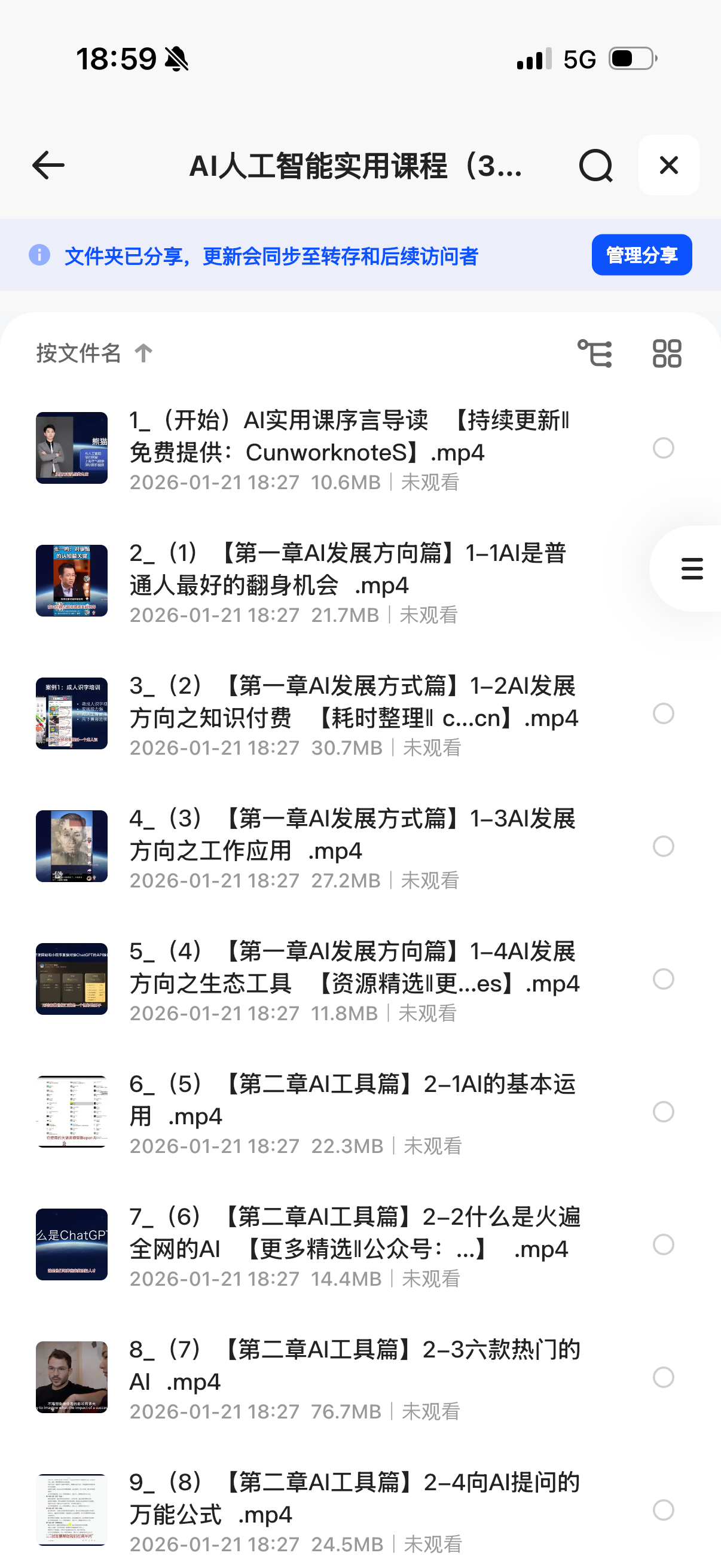Close the folder view with X
This screenshot has width=721, height=1568.
pyautogui.click(x=668, y=165)
